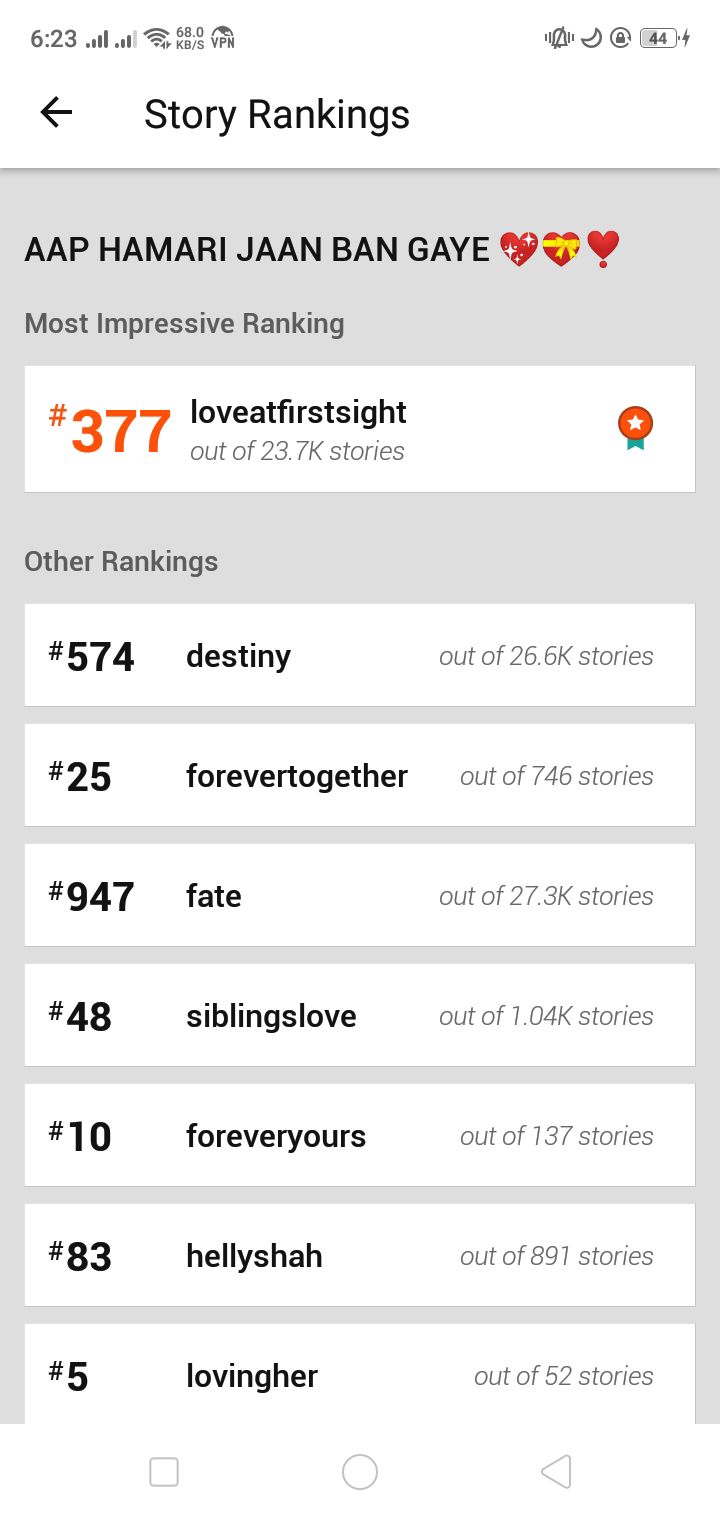This screenshot has height=1520, width=720.
Task: Open the hellyshah tag ranking
Action: tap(360, 1255)
